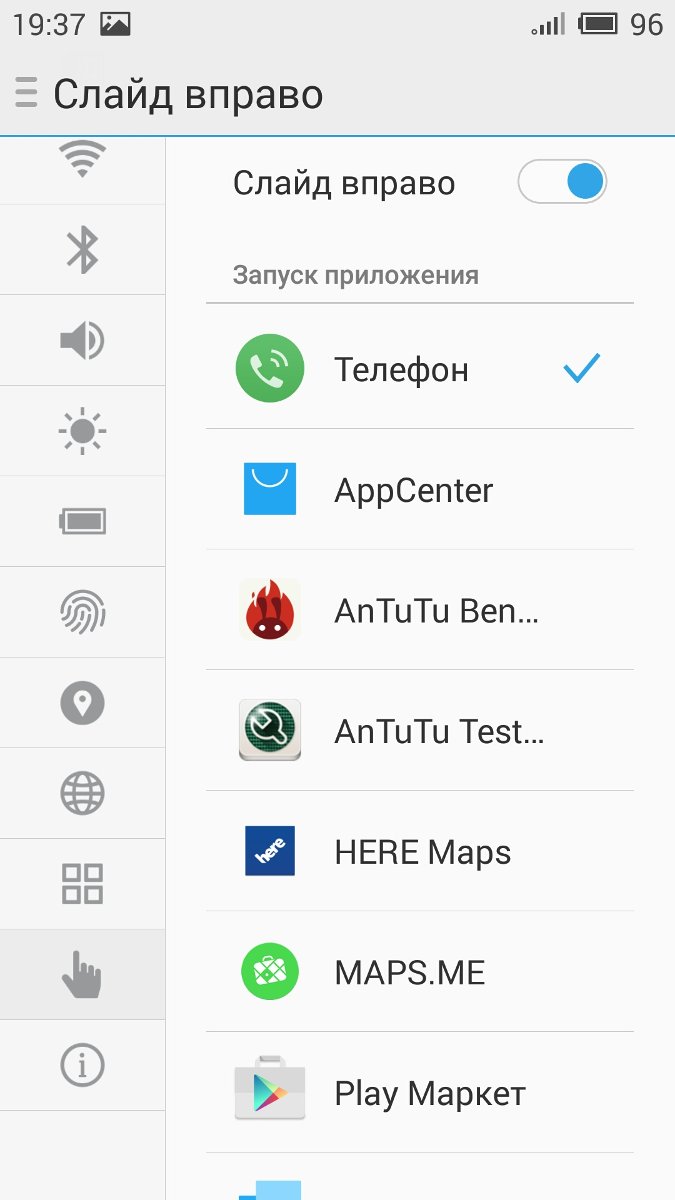Open battery settings section

(82, 521)
